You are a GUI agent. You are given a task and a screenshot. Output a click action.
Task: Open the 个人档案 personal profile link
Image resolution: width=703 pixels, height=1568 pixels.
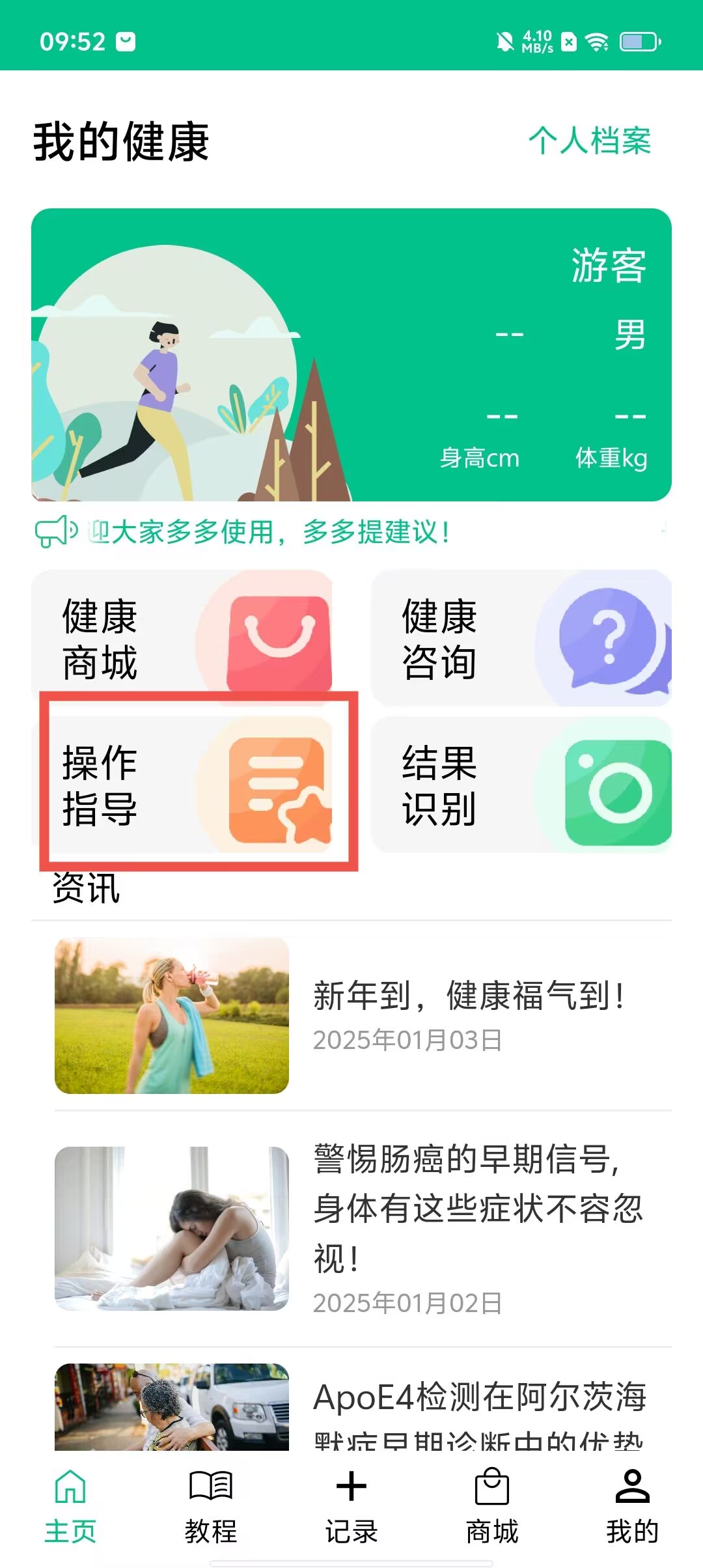pos(589,141)
